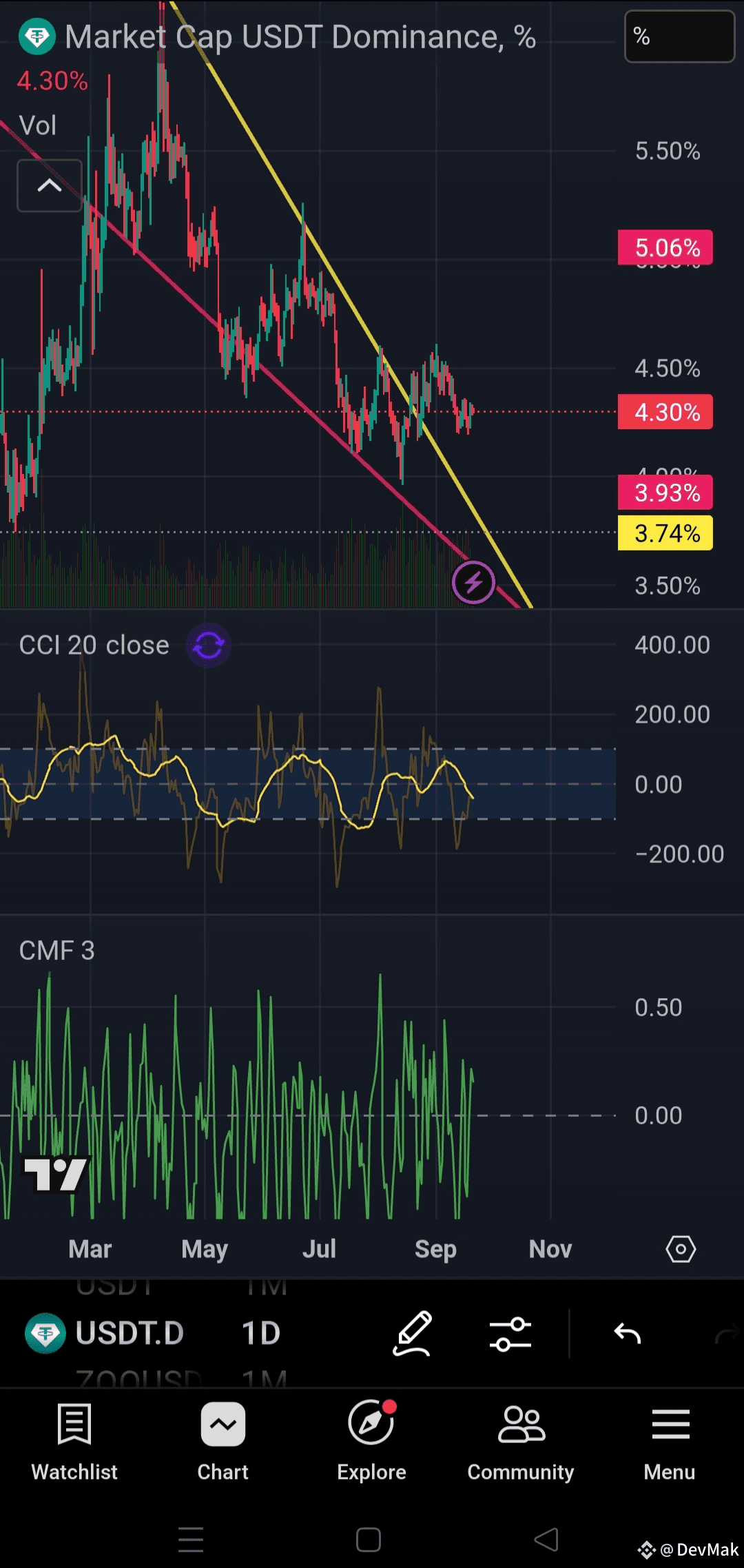Open chart settings hexagon icon
Image resolution: width=744 pixels, height=1568 pixels.
coord(681,1249)
